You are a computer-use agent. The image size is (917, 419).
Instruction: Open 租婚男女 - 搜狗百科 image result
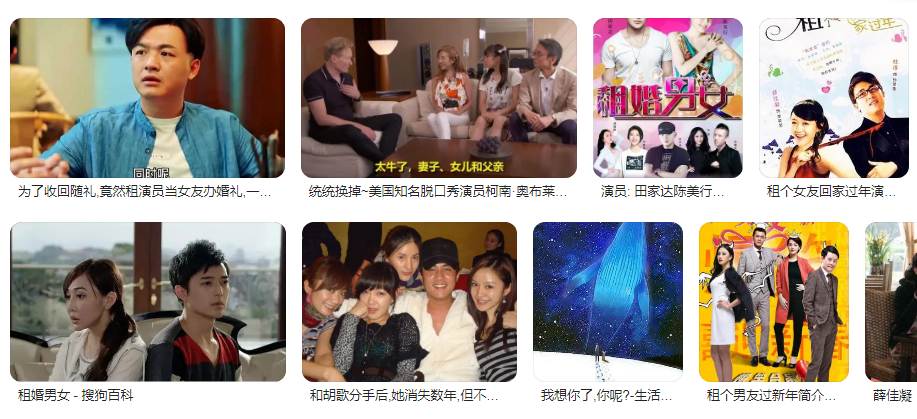[x=147, y=301]
